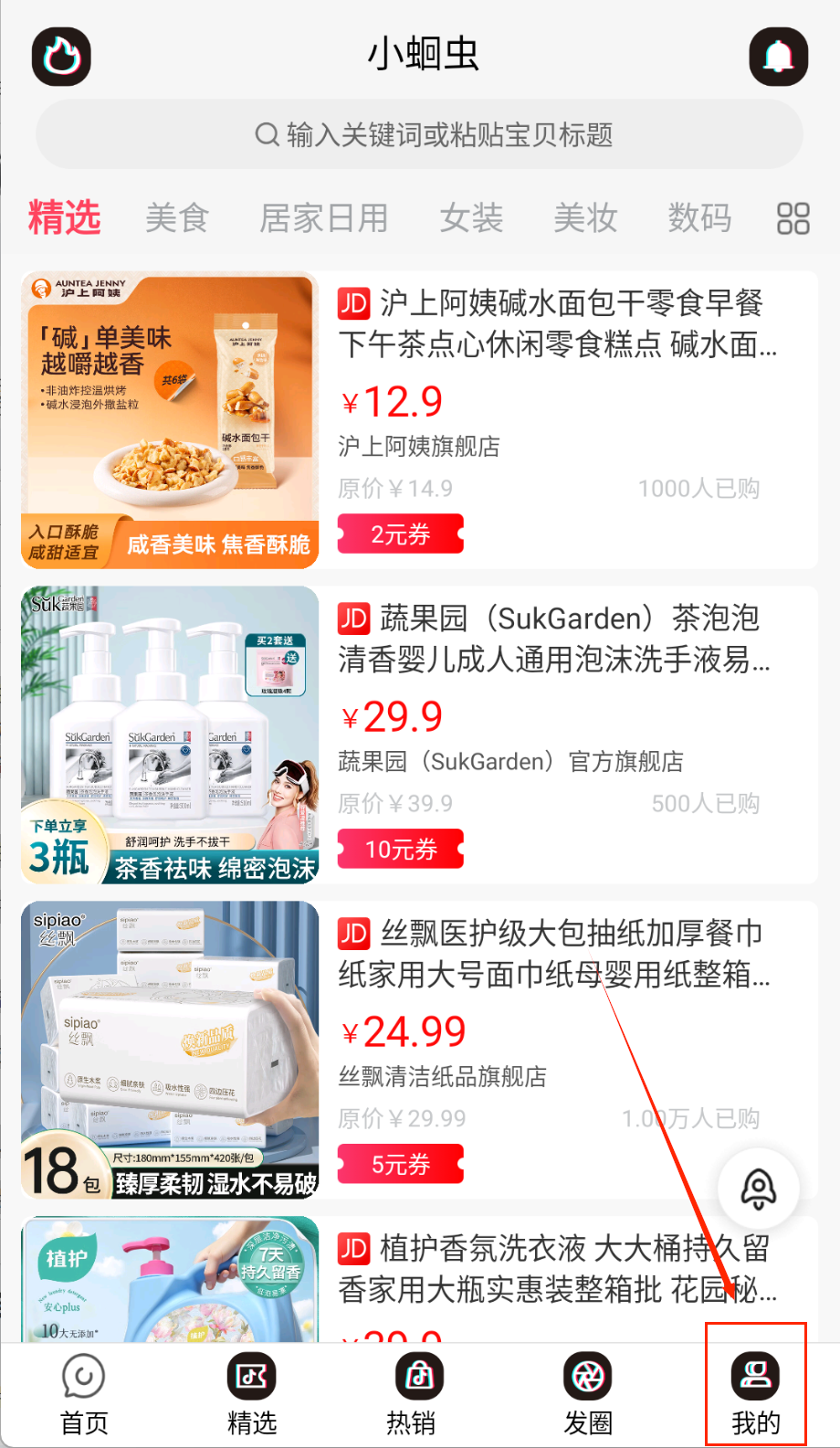
Task: Tap the keyword search box
Action: point(420,135)
